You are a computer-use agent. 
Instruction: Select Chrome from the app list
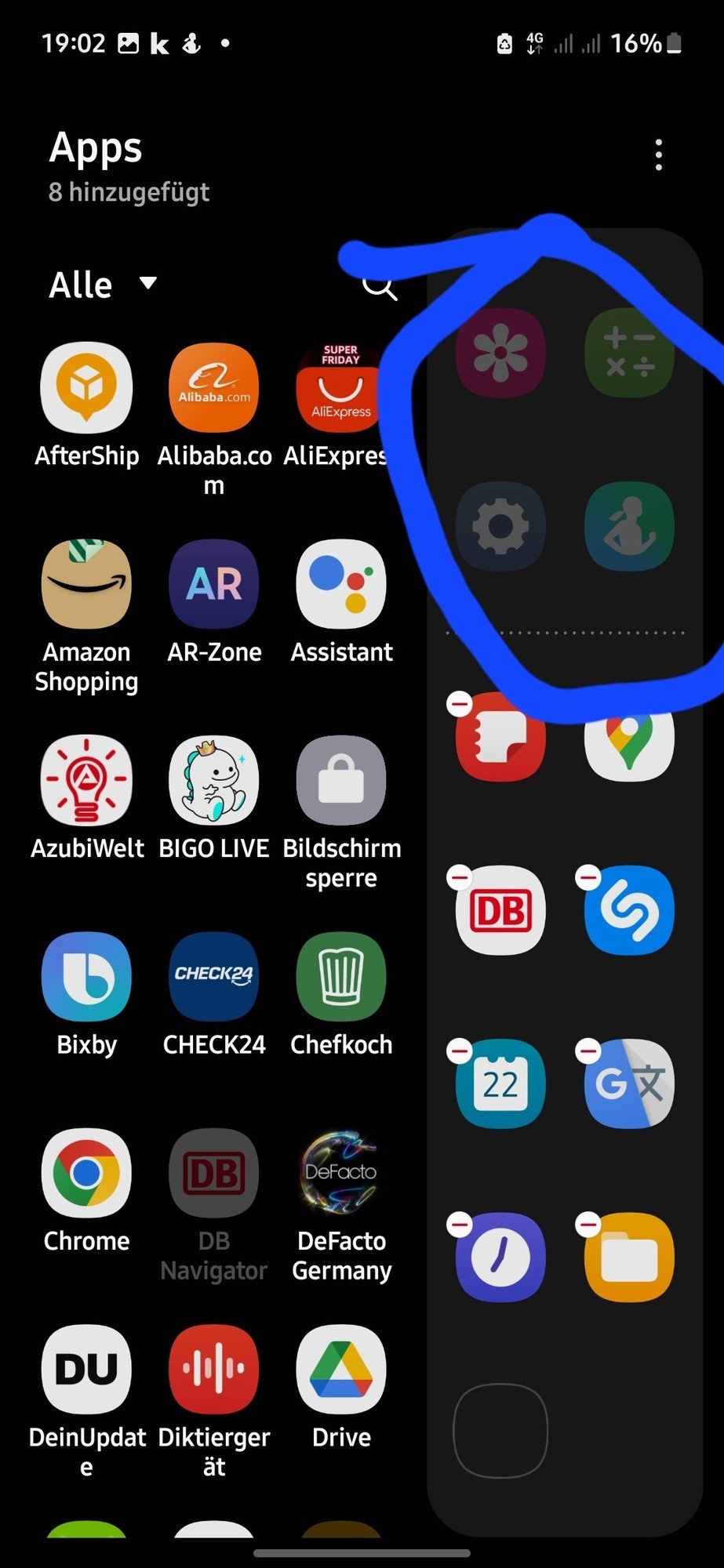point(86,1174)
